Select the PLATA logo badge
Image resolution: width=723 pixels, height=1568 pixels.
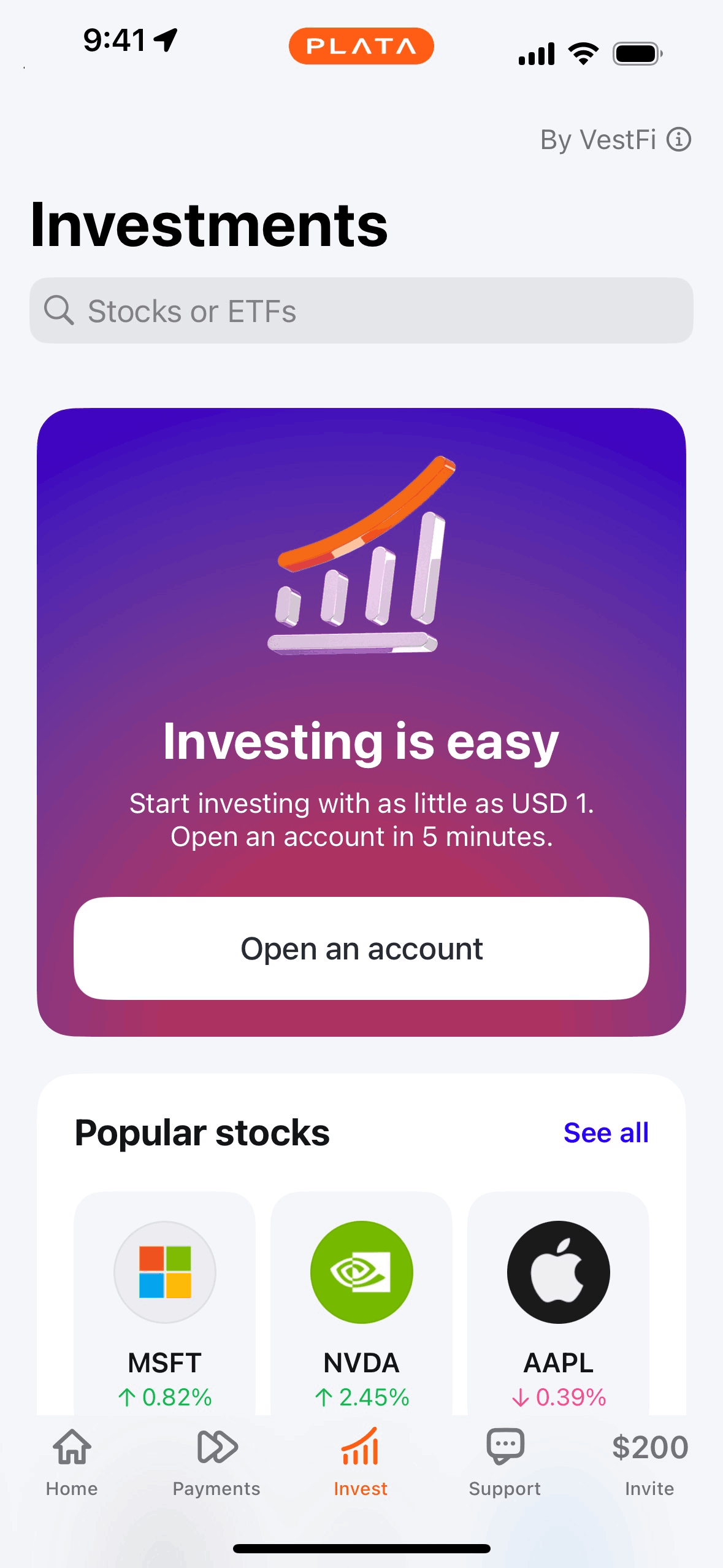point(361,45)
